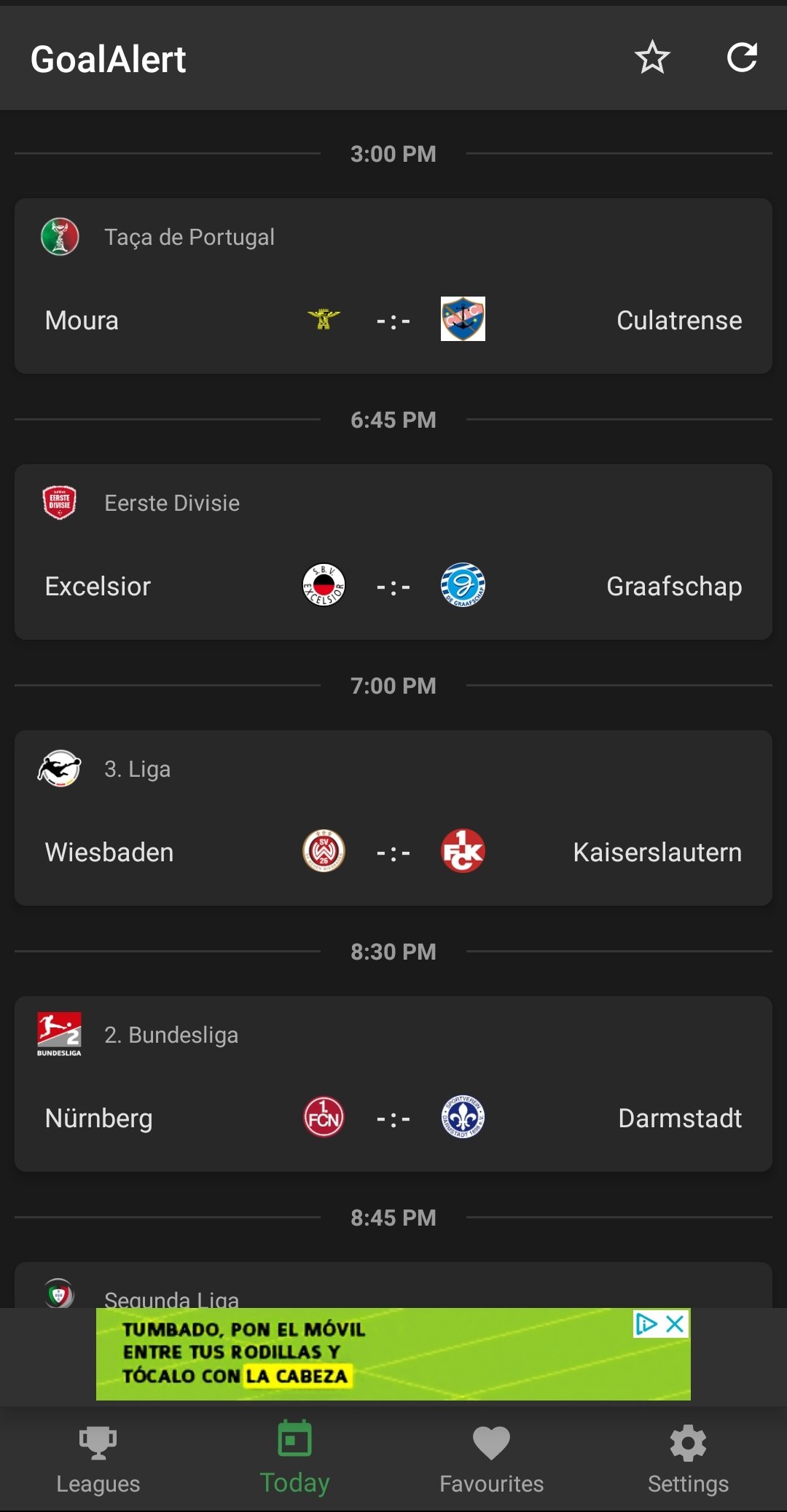787x1512 pixels.
Task: Open the Settings tab
Action: [x=689, y=1460]
